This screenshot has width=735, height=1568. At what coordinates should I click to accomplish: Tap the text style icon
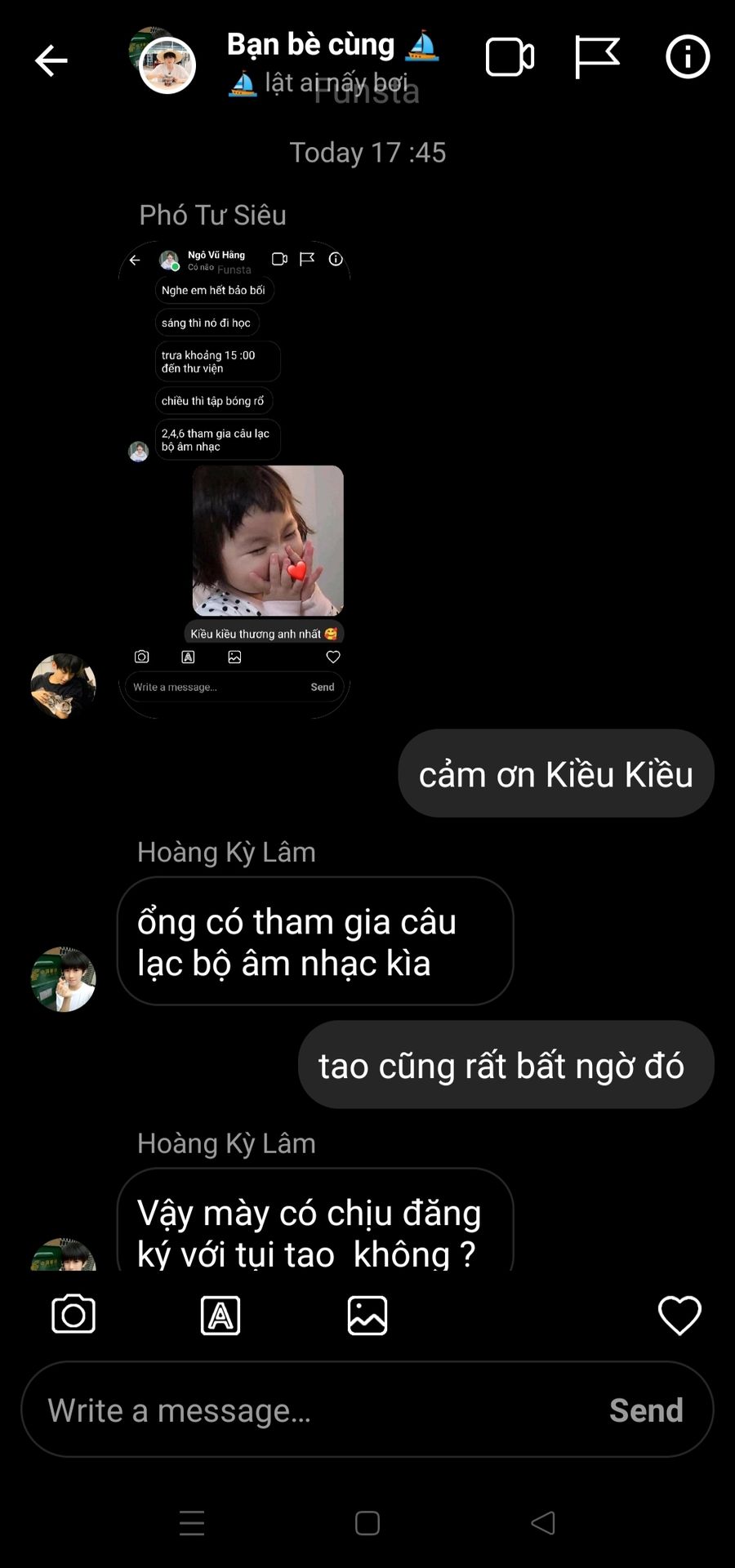[x=220, y=1316]
